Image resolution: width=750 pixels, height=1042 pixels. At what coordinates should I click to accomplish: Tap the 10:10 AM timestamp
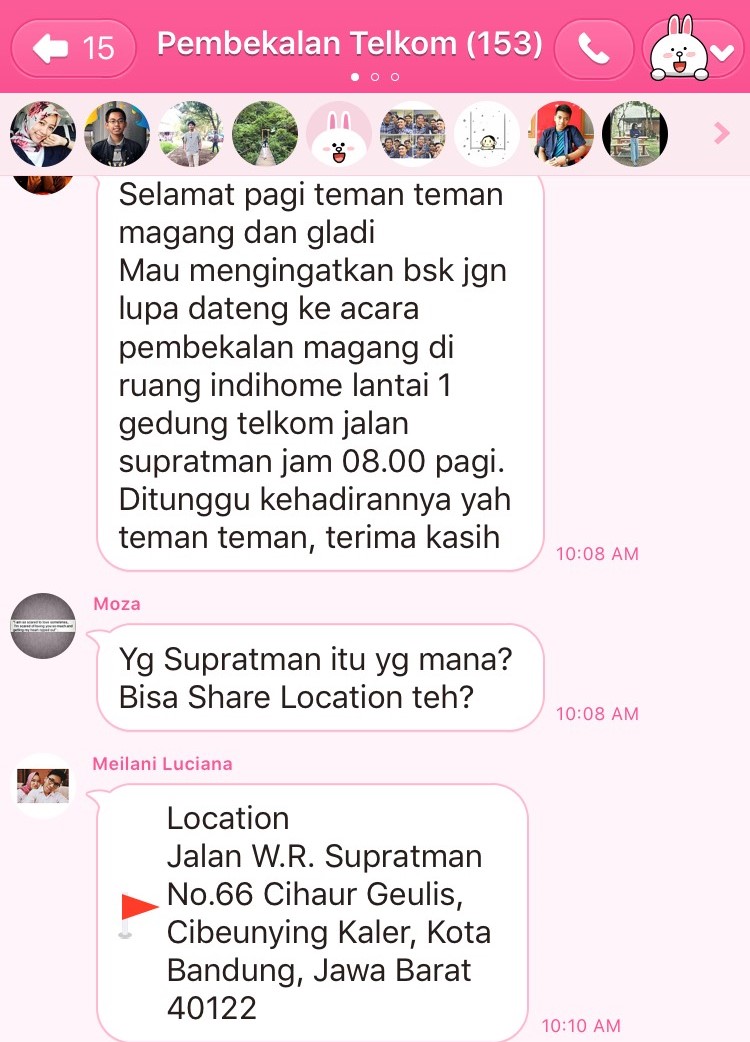pyautogui.click(x=580, y=1025)
